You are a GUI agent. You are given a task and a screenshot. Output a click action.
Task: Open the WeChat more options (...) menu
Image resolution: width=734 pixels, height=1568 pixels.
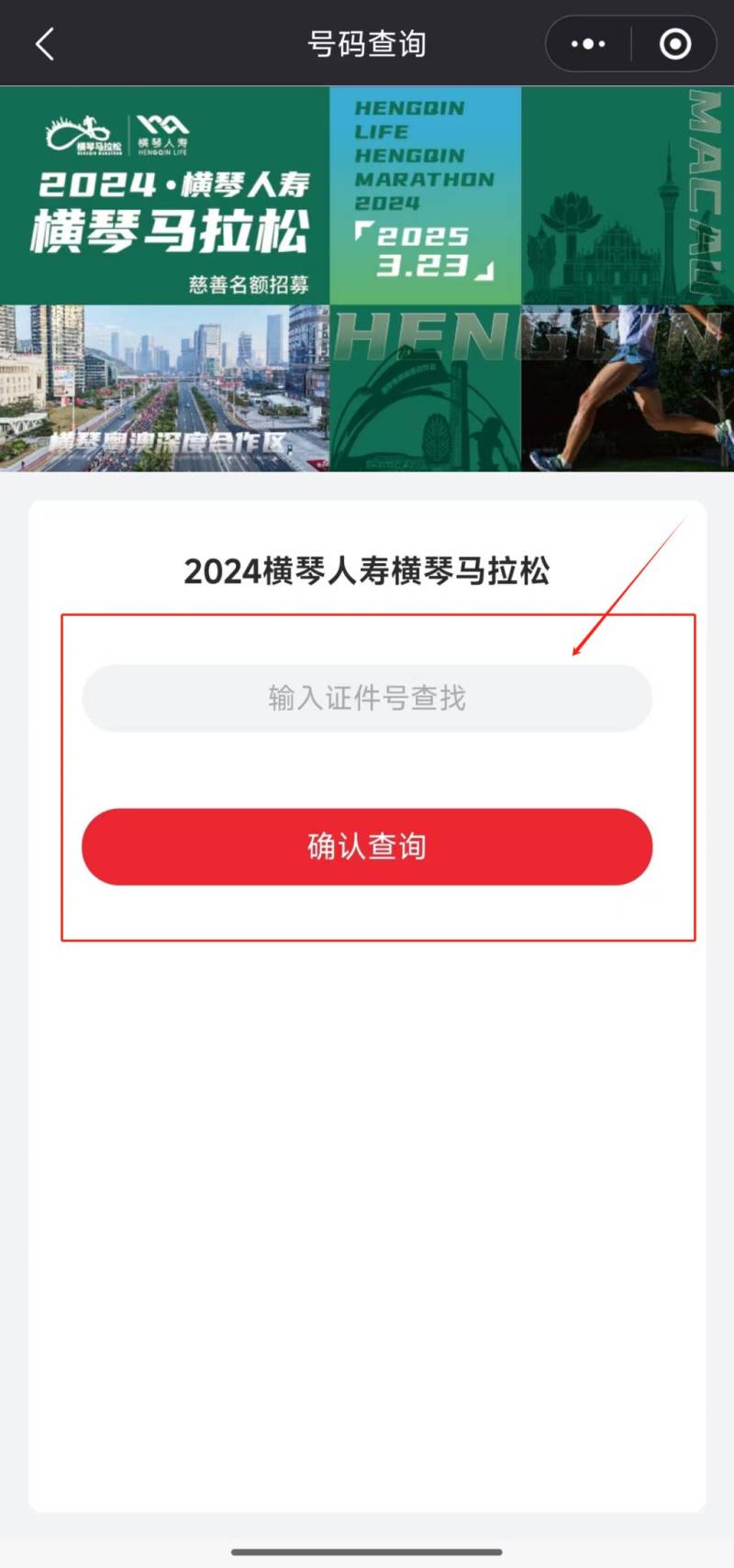(x=587, y=43)
